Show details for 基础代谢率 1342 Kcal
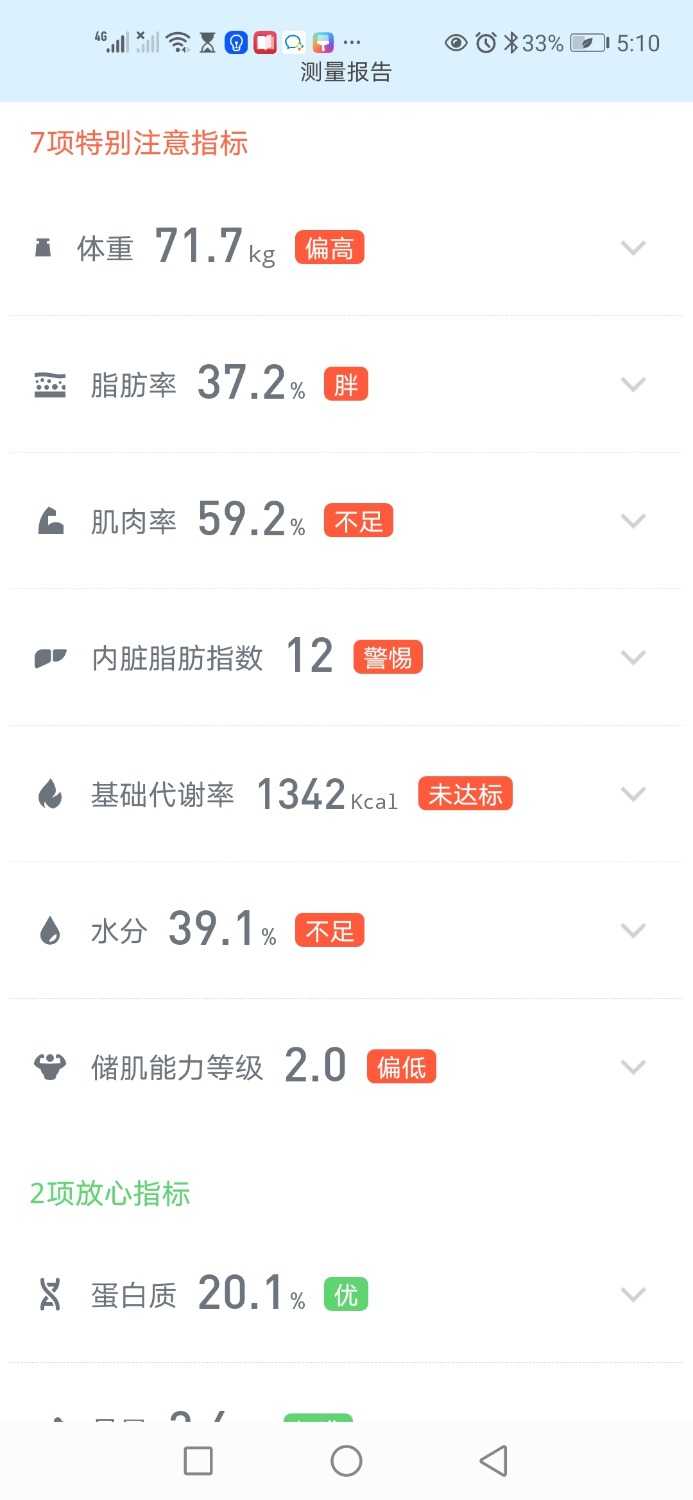 (x=633, y=794)
